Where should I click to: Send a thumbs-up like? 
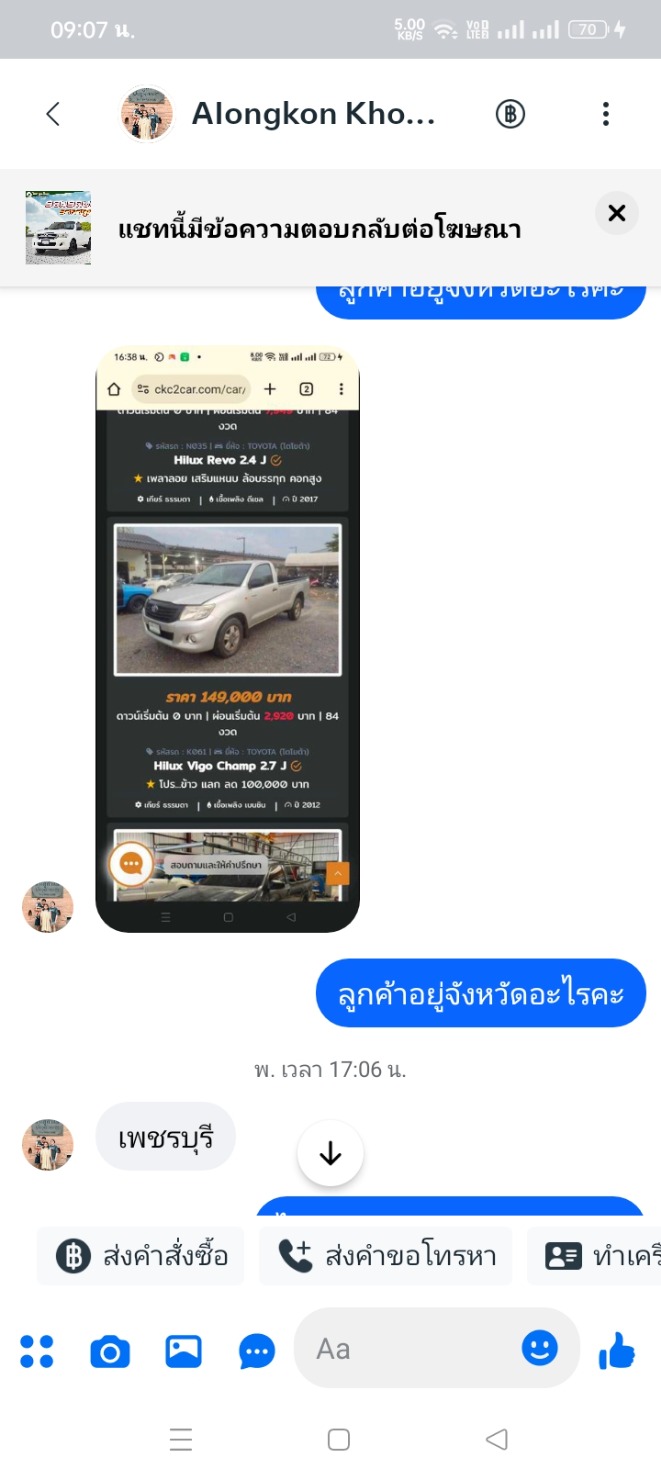(617, 1351)
